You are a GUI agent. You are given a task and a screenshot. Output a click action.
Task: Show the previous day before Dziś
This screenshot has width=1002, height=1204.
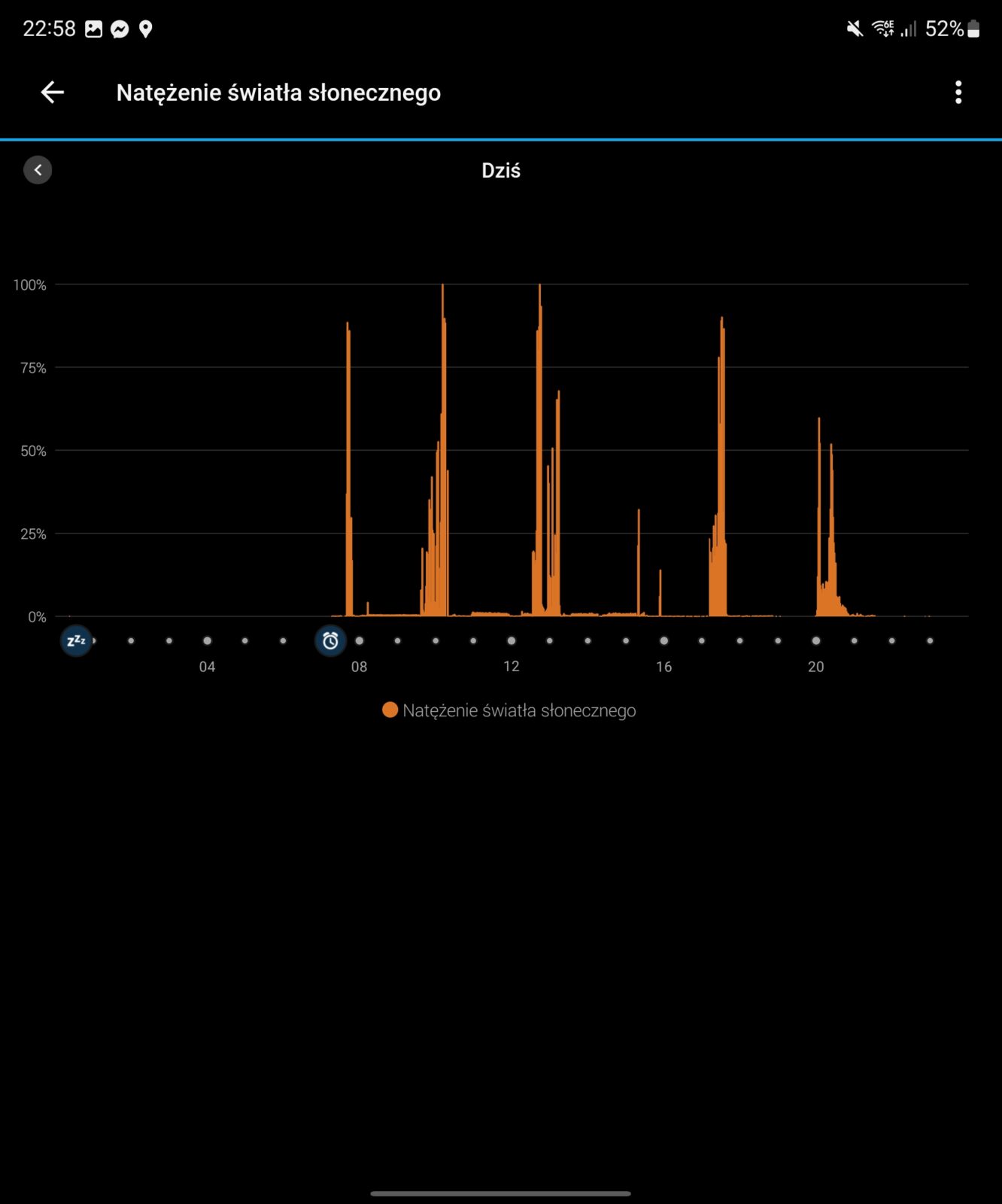(38, 170)
